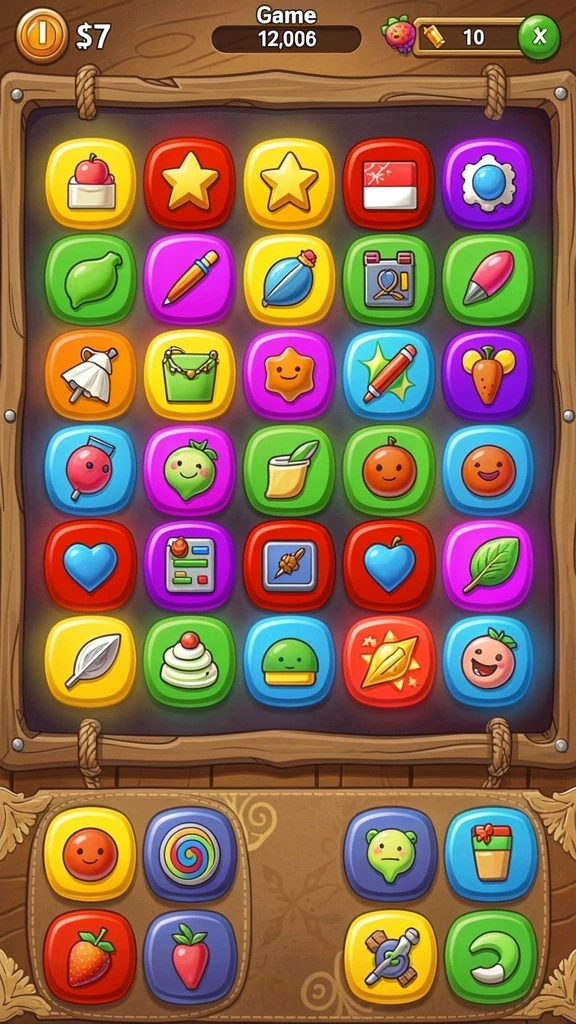Viewport: 576px width, 1024px height.
Task: Tap the orange tile with white dress
Action: [x=90, y=375]
